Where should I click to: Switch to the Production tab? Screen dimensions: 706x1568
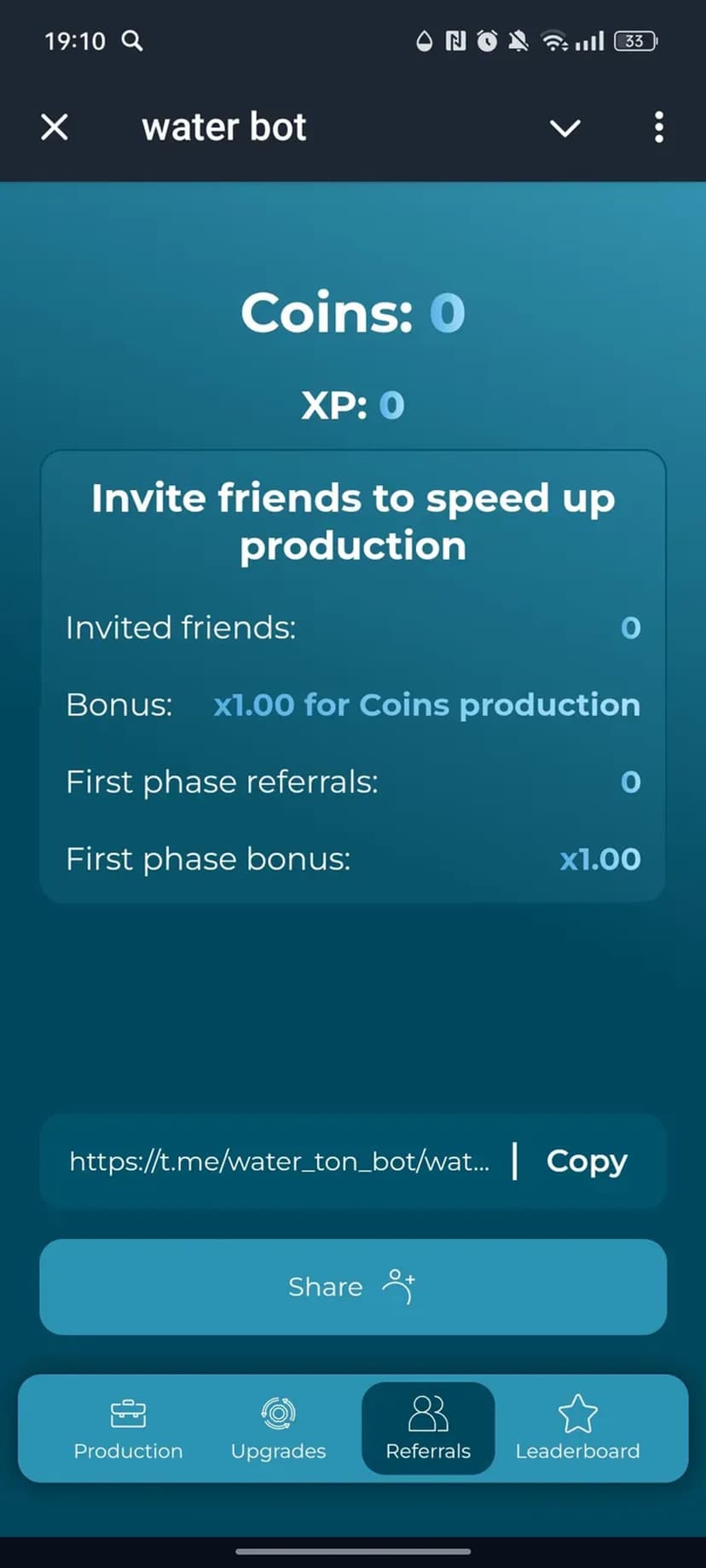point(128,1429)
